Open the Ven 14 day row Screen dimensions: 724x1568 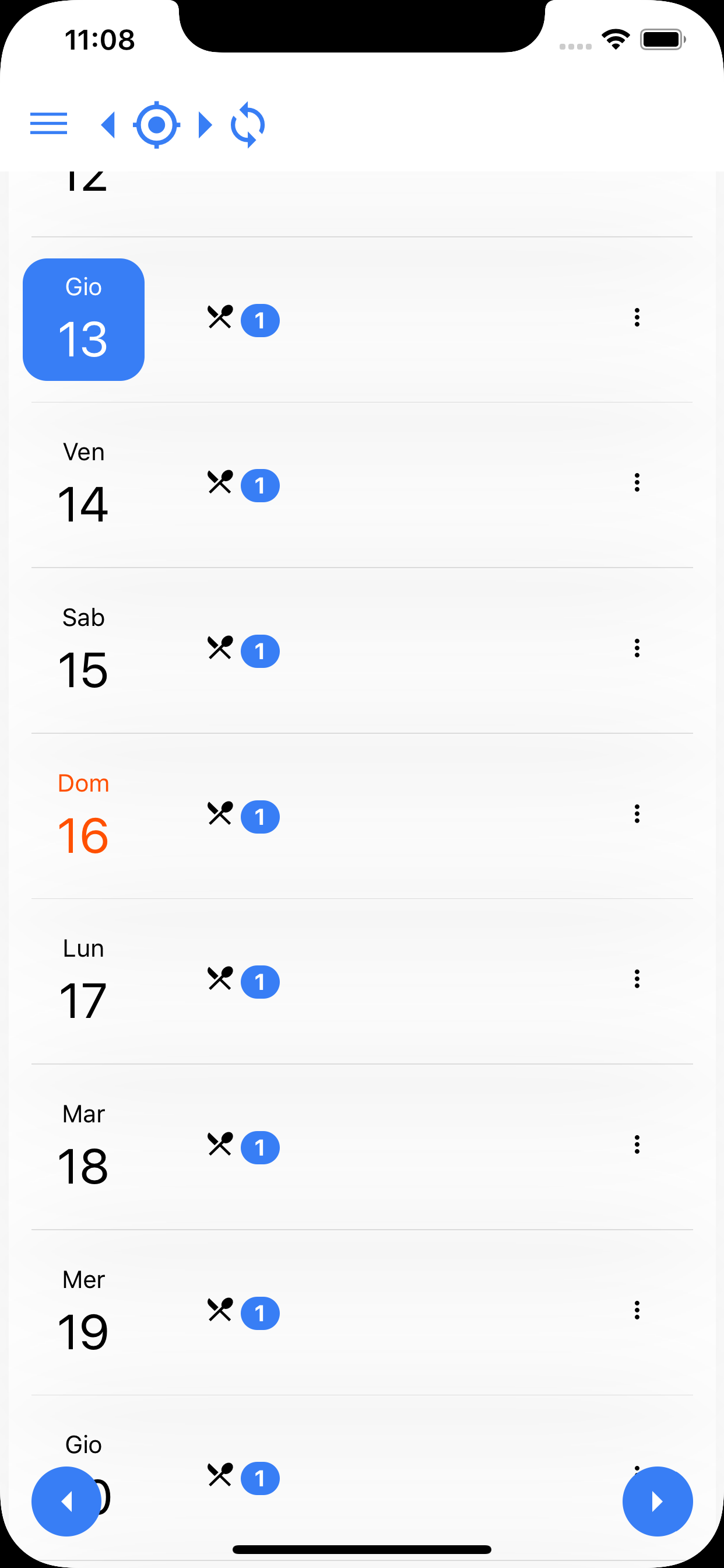(x=362, y=485)
